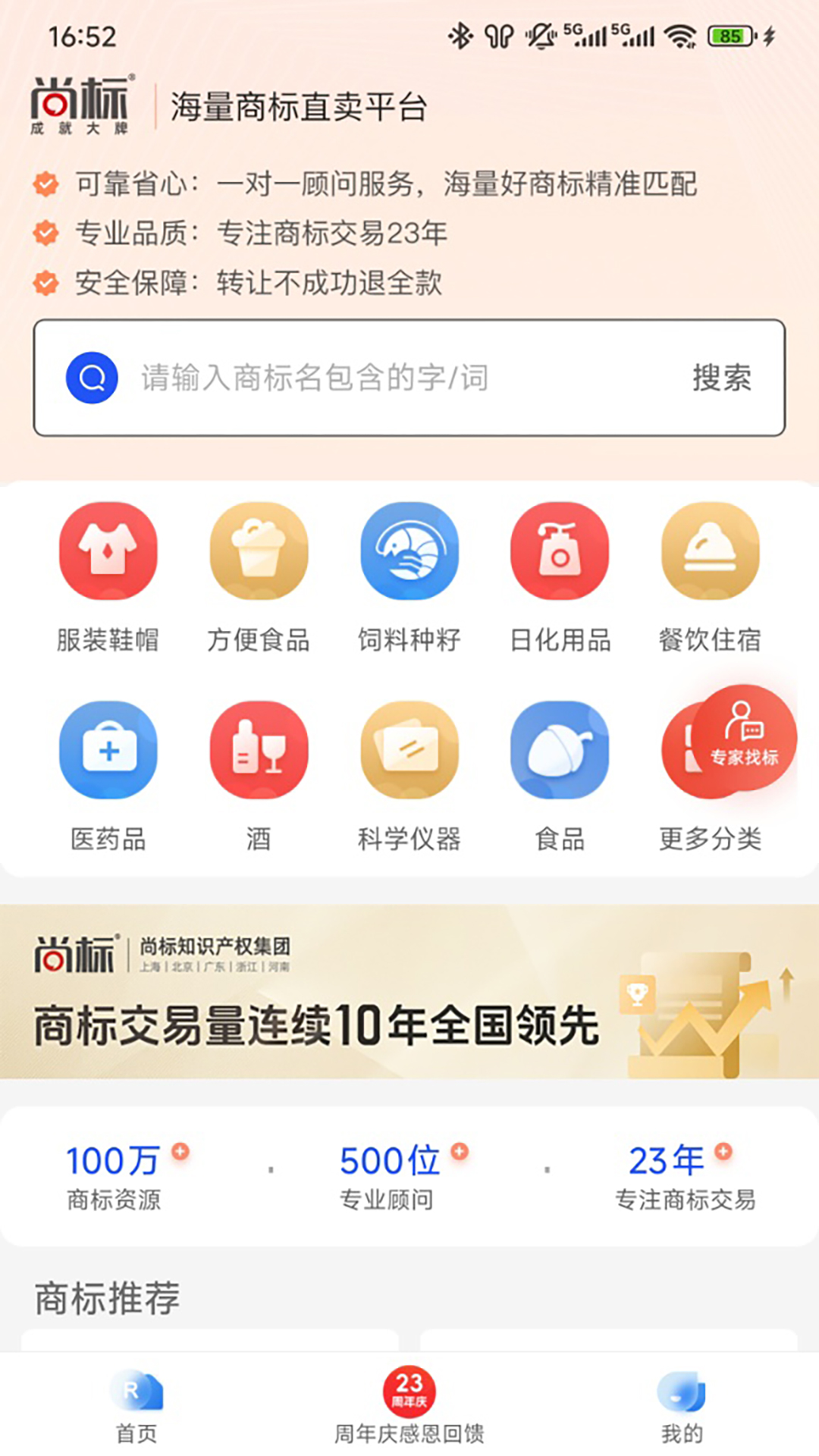Open 更多分类 with the 专家找标 badge
This screenshot has height=1456, width=819.
722,749
